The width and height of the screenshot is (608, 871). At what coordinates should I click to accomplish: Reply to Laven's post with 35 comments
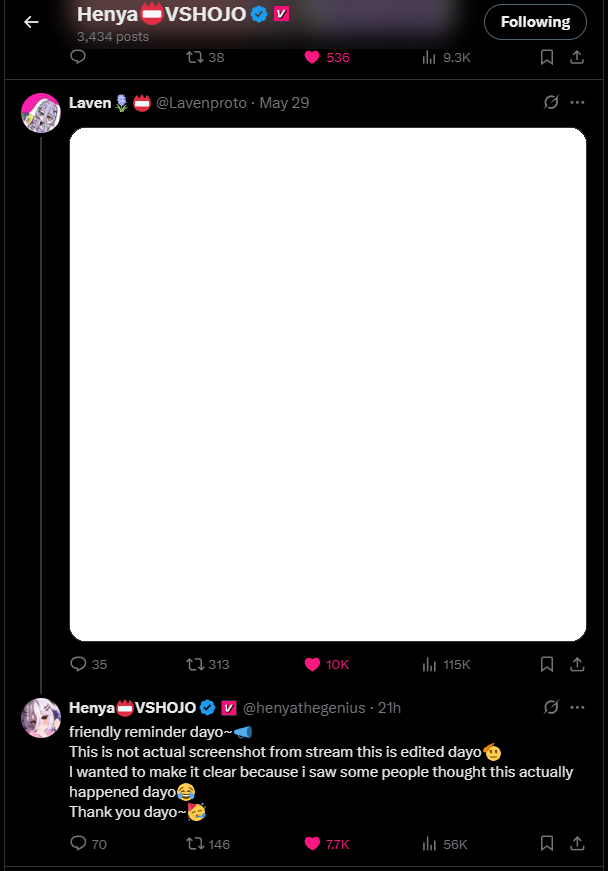[x=79, y=664]
